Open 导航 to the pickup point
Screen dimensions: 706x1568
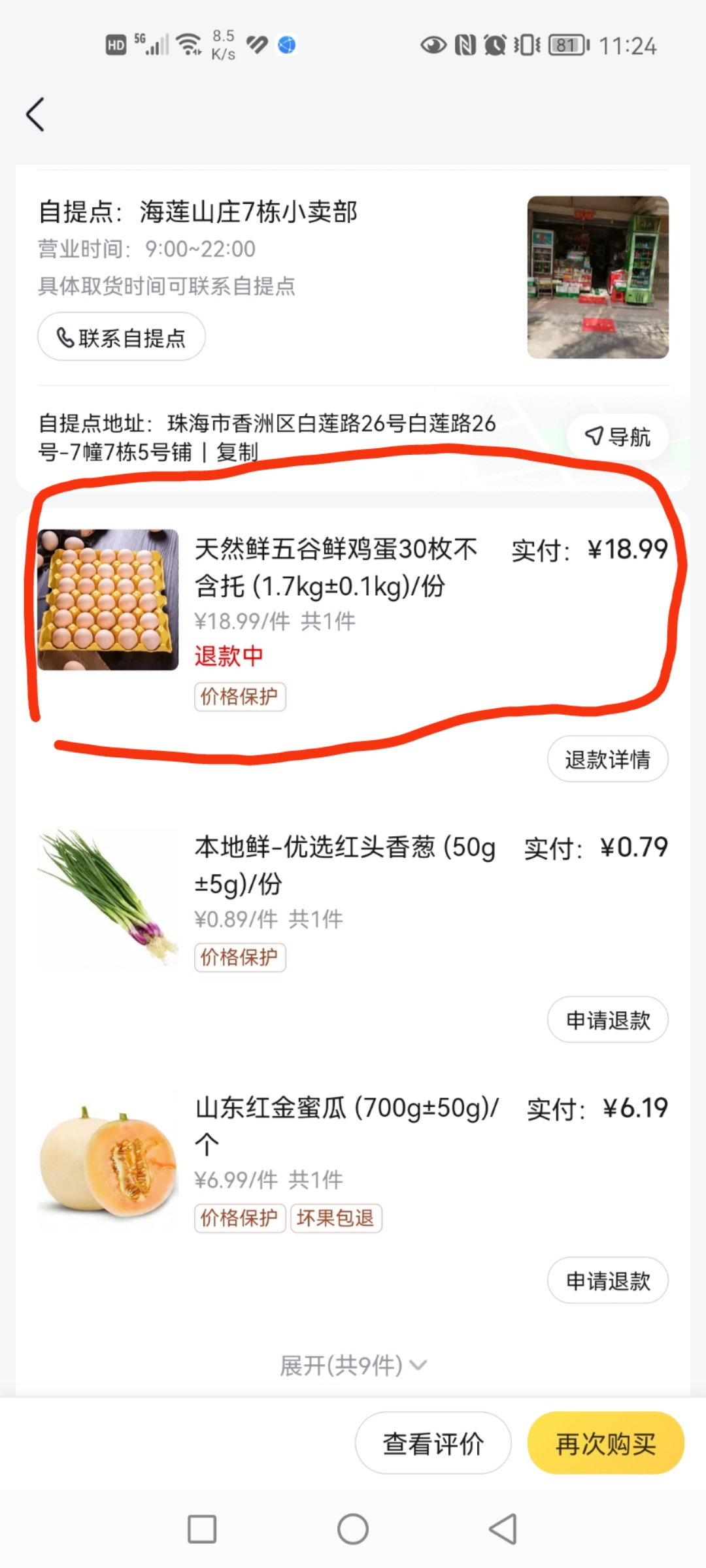(x=617, y=436)
